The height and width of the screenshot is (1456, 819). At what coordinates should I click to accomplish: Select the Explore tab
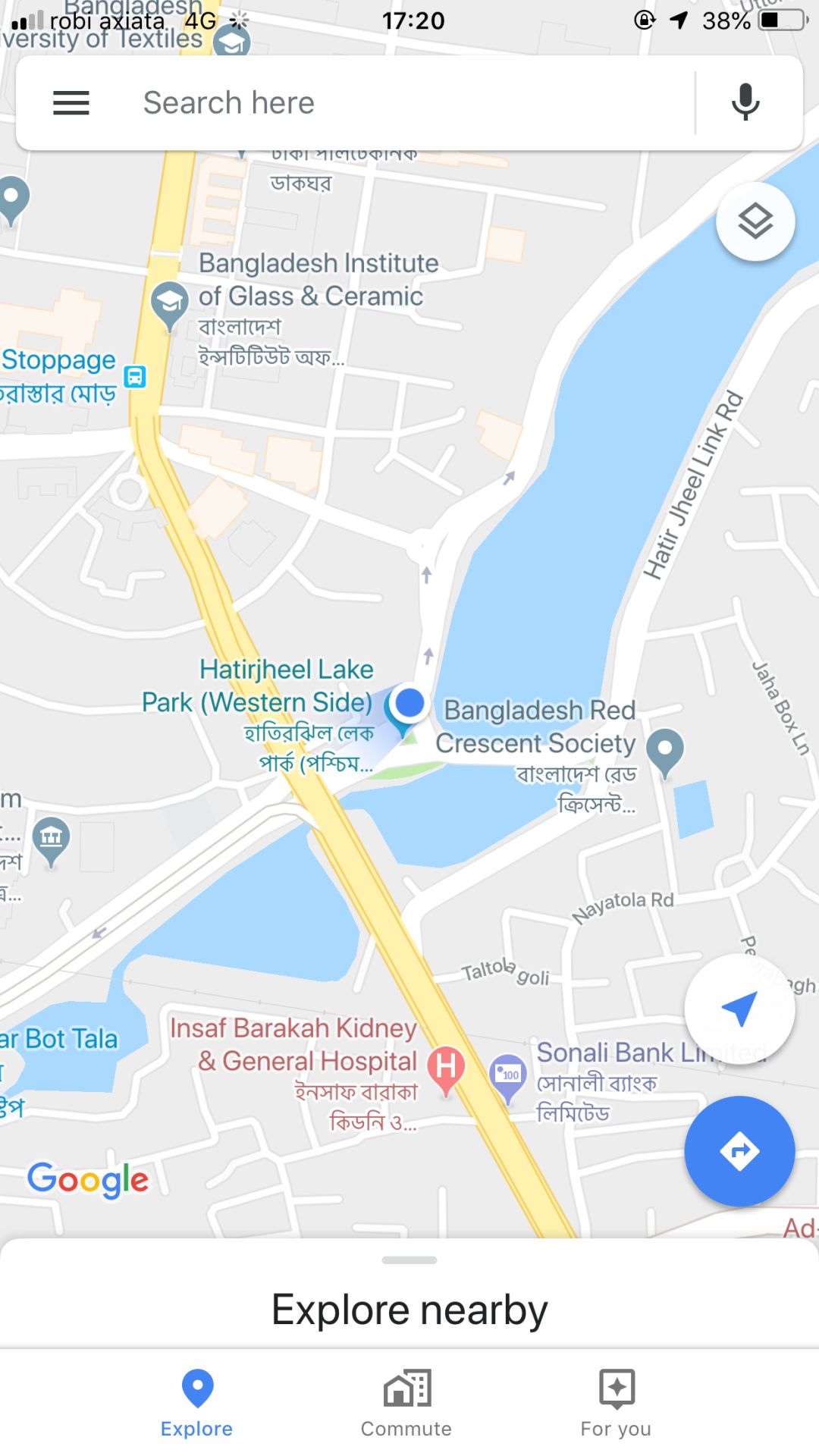(197, 1404)
